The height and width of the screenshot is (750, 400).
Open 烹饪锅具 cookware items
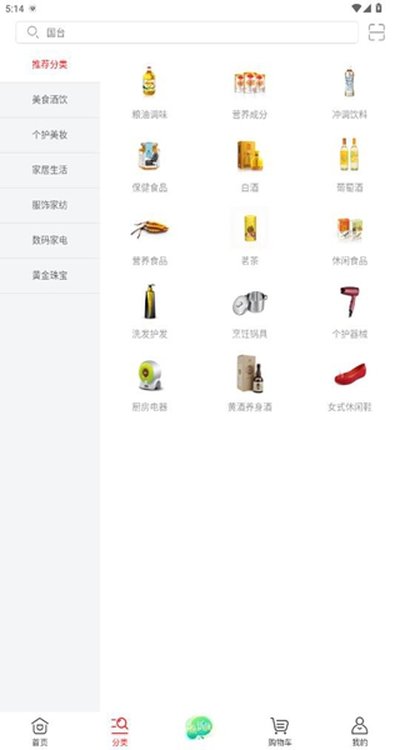pyautogui.click(x=250, y=312)
